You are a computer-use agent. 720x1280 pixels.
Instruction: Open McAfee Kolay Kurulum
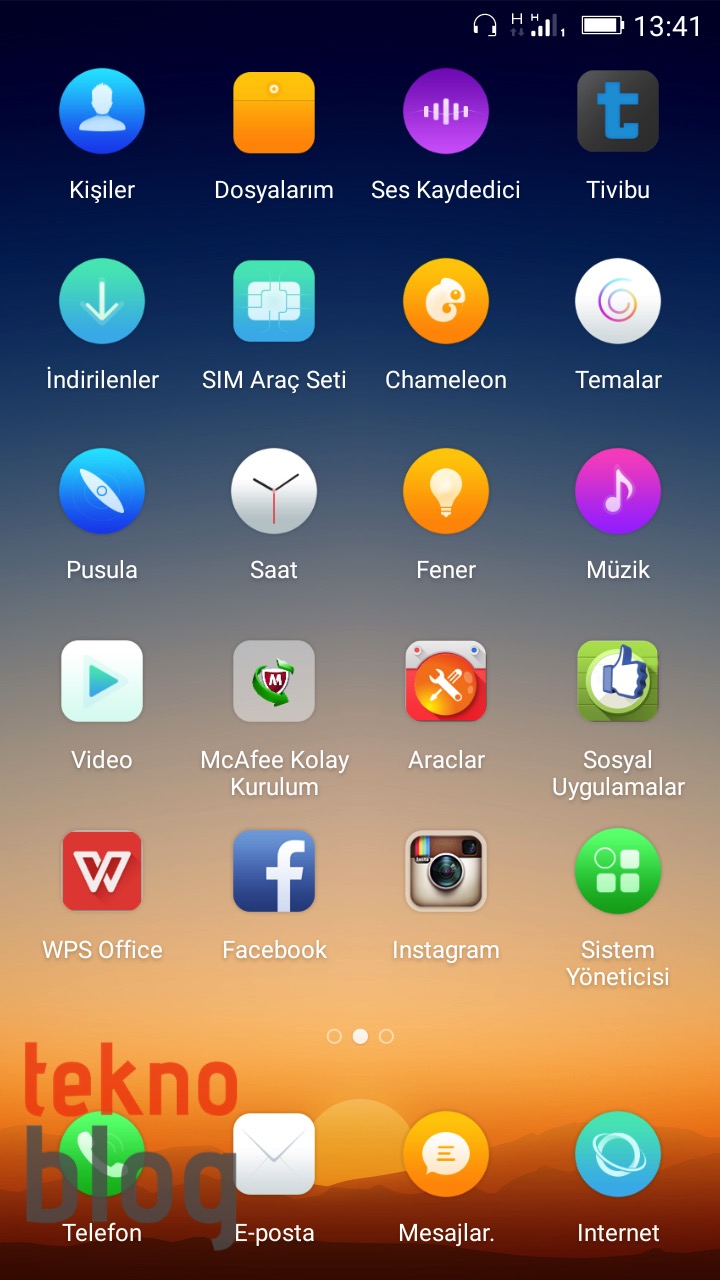click(274, 681)
